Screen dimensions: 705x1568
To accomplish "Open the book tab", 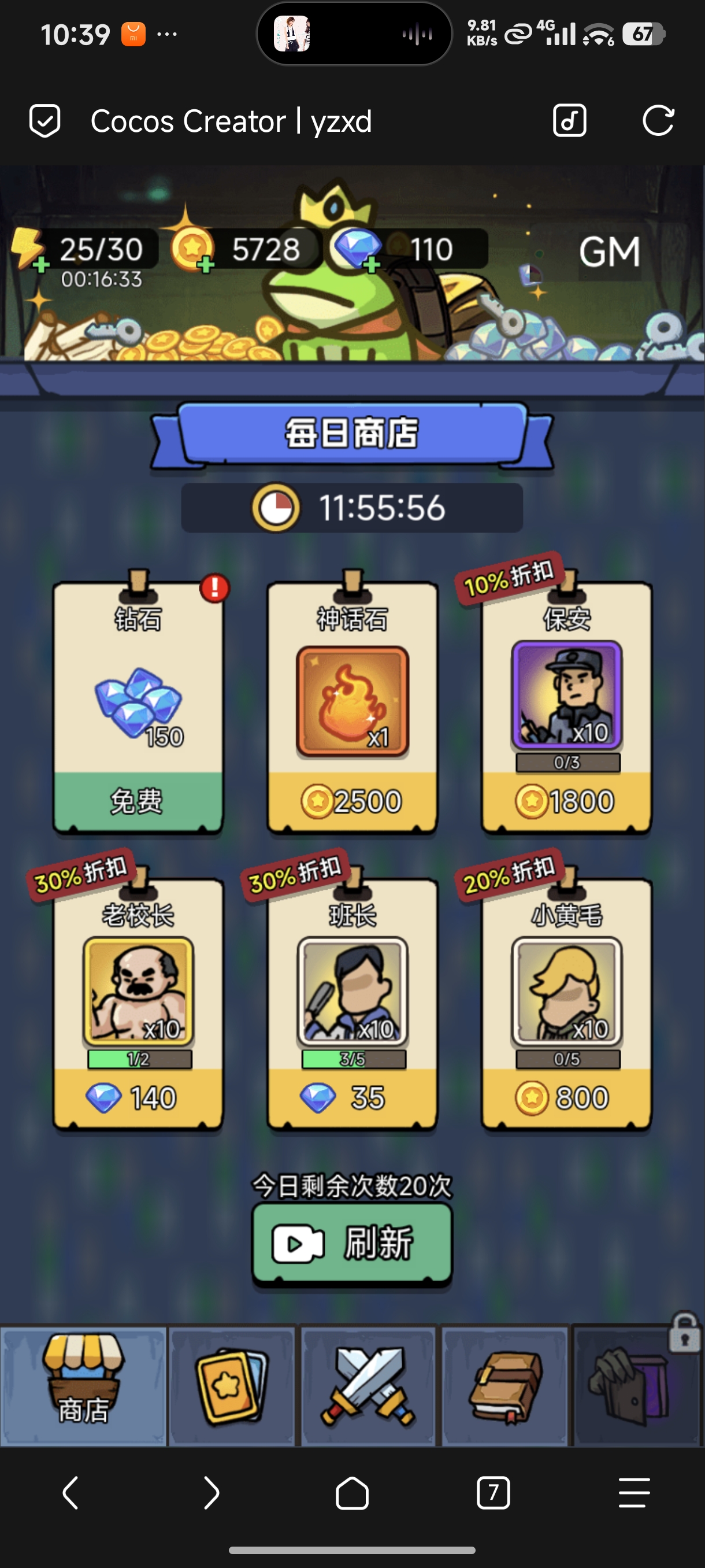I will [505, 1384].
